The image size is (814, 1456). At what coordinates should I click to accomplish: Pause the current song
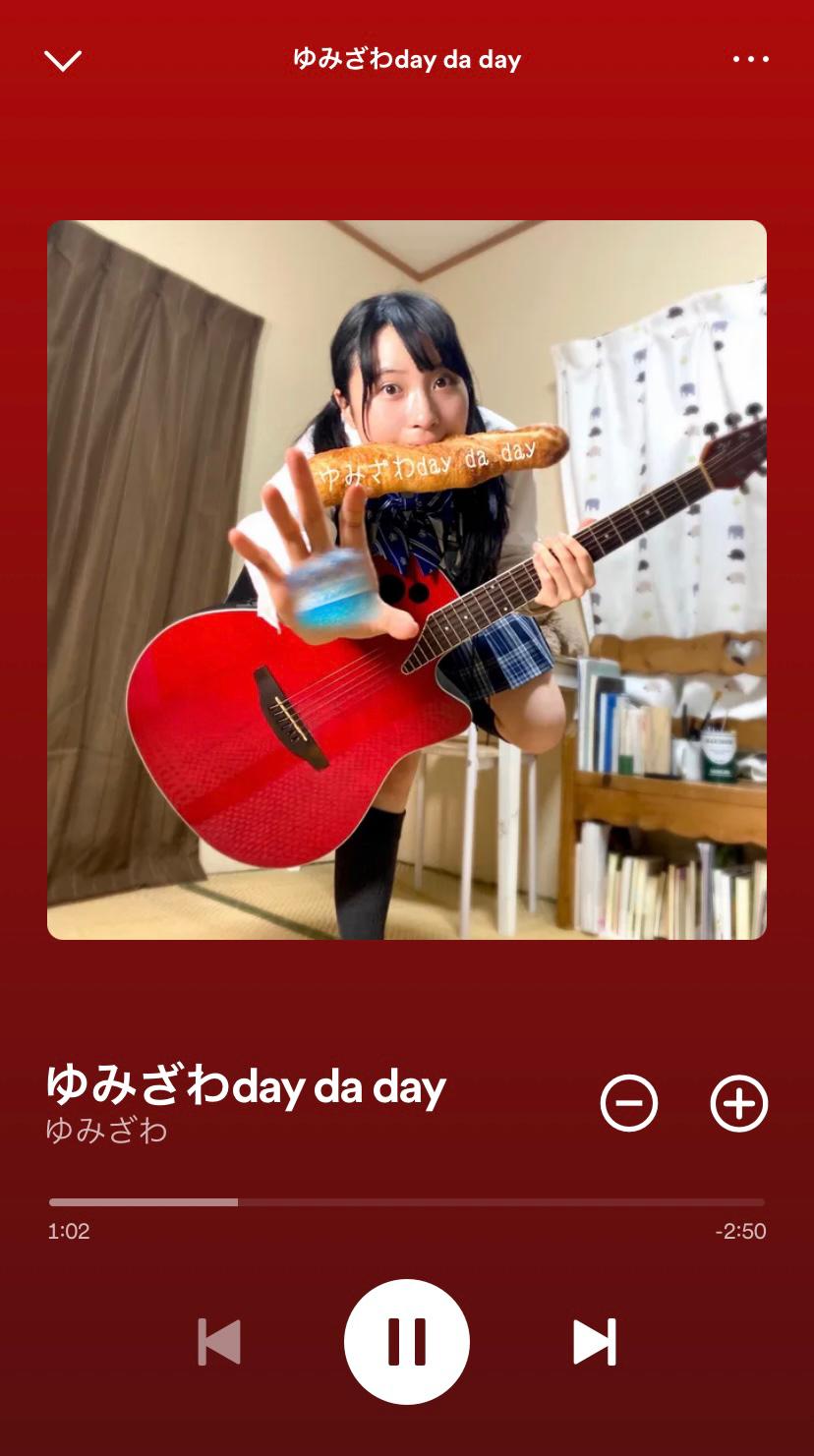tap(406, 1341)
